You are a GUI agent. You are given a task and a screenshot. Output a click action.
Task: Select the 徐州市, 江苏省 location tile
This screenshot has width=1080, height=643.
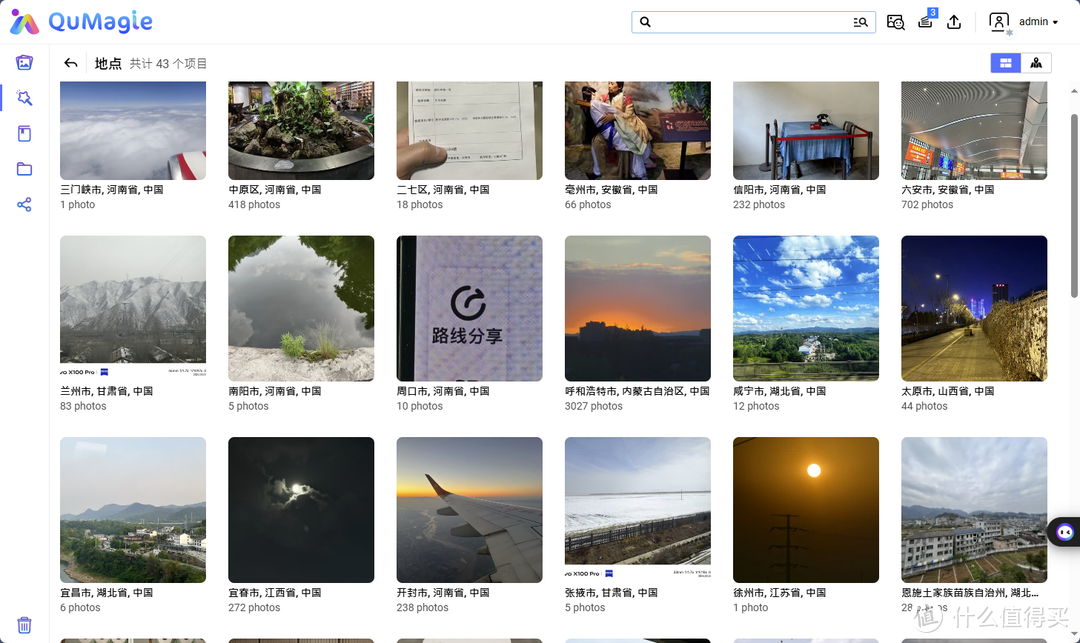point(806,510)
